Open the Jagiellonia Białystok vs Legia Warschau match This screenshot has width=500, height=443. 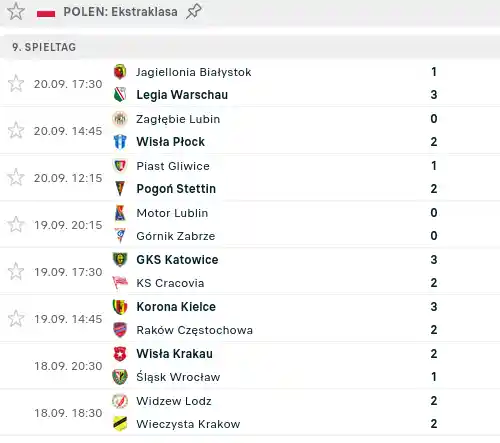[x=250, y=83]
